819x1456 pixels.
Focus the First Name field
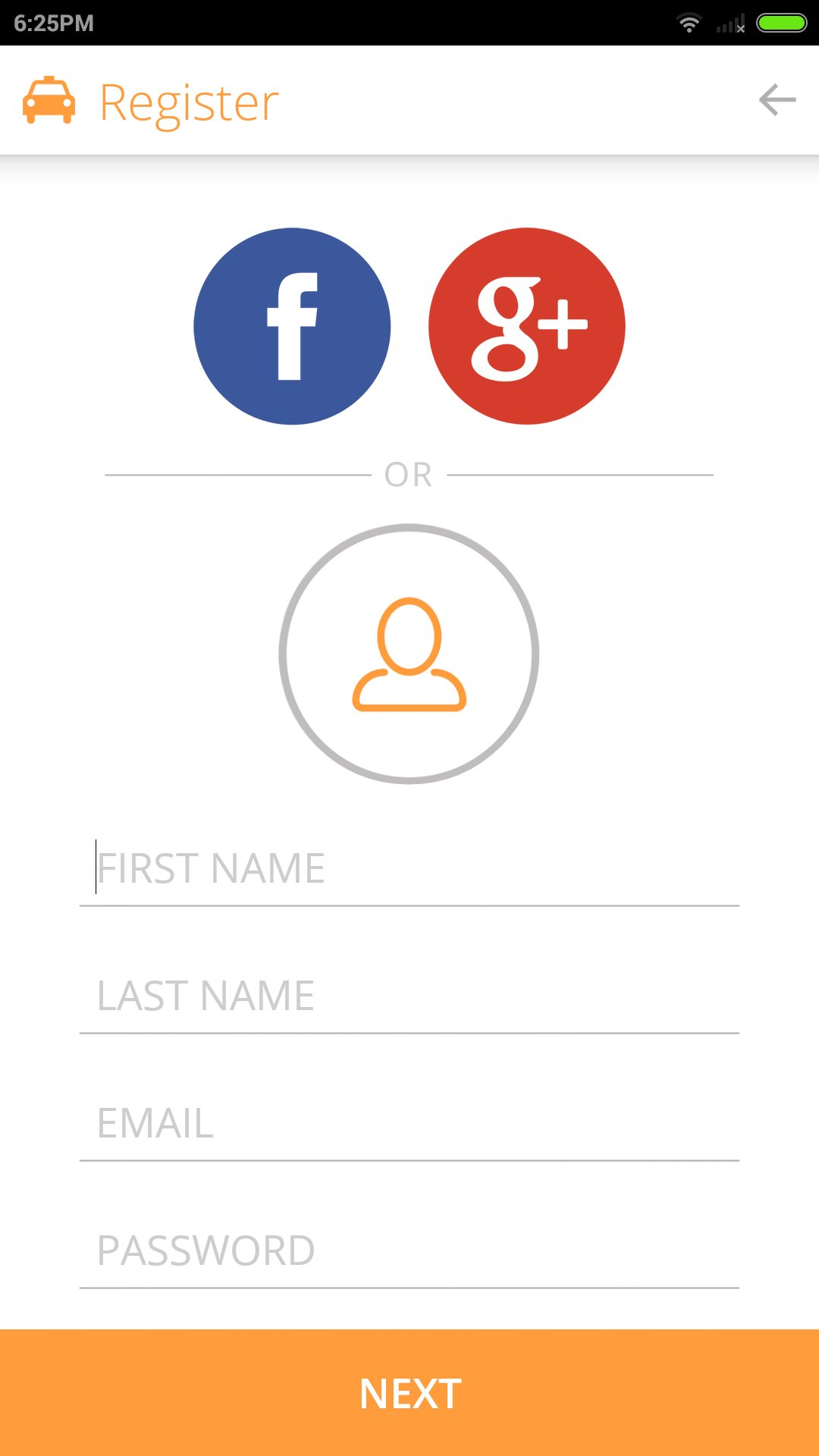(x=409, y=868)
